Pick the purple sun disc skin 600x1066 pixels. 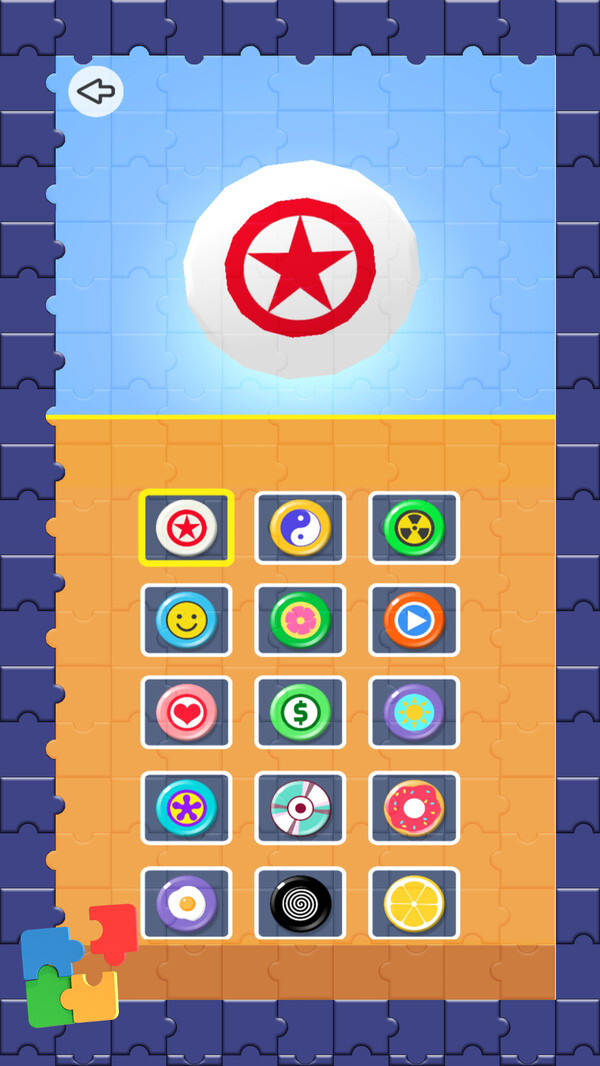click(414, 713)
